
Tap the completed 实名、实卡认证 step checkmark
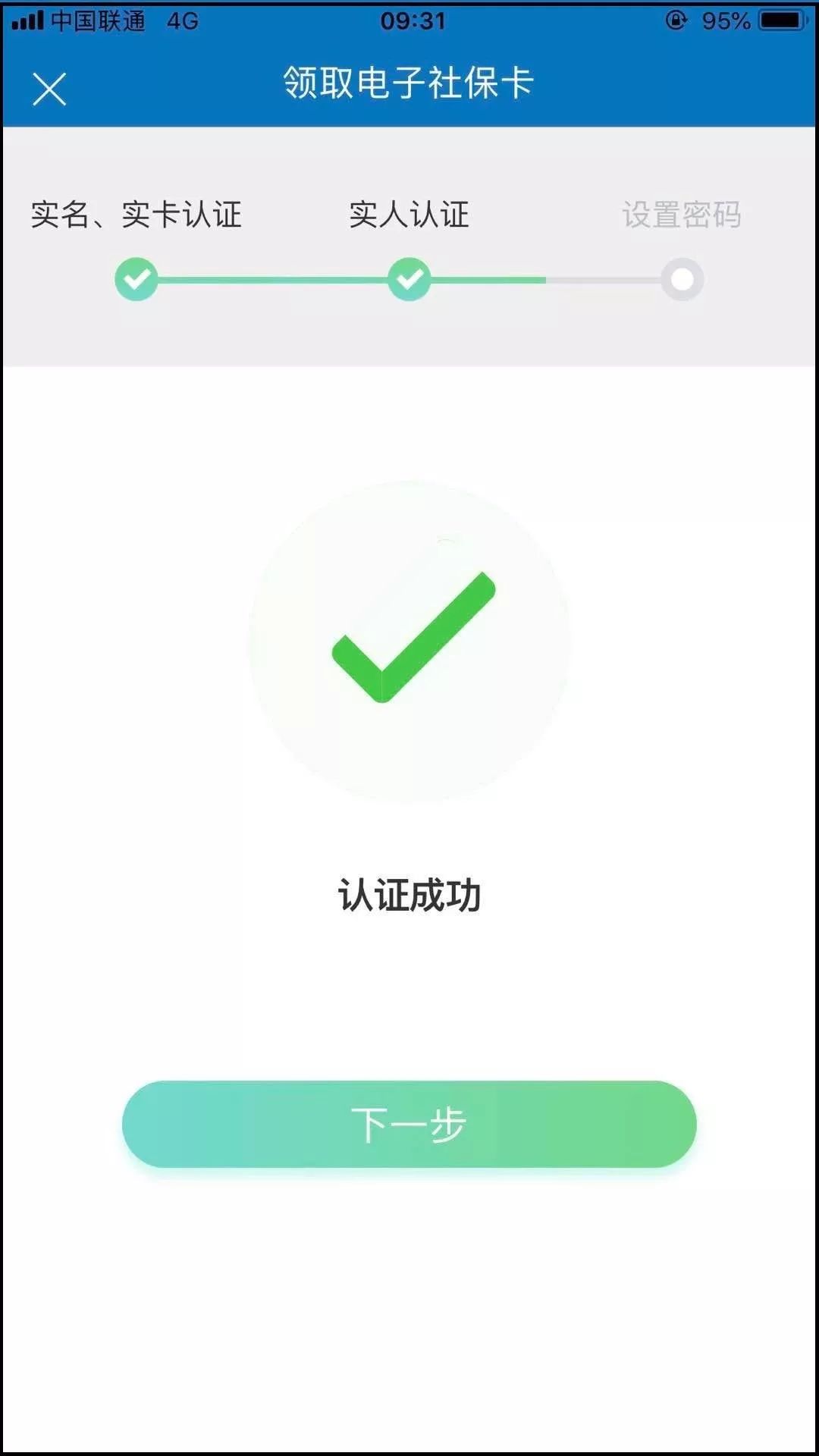point(136,279)
